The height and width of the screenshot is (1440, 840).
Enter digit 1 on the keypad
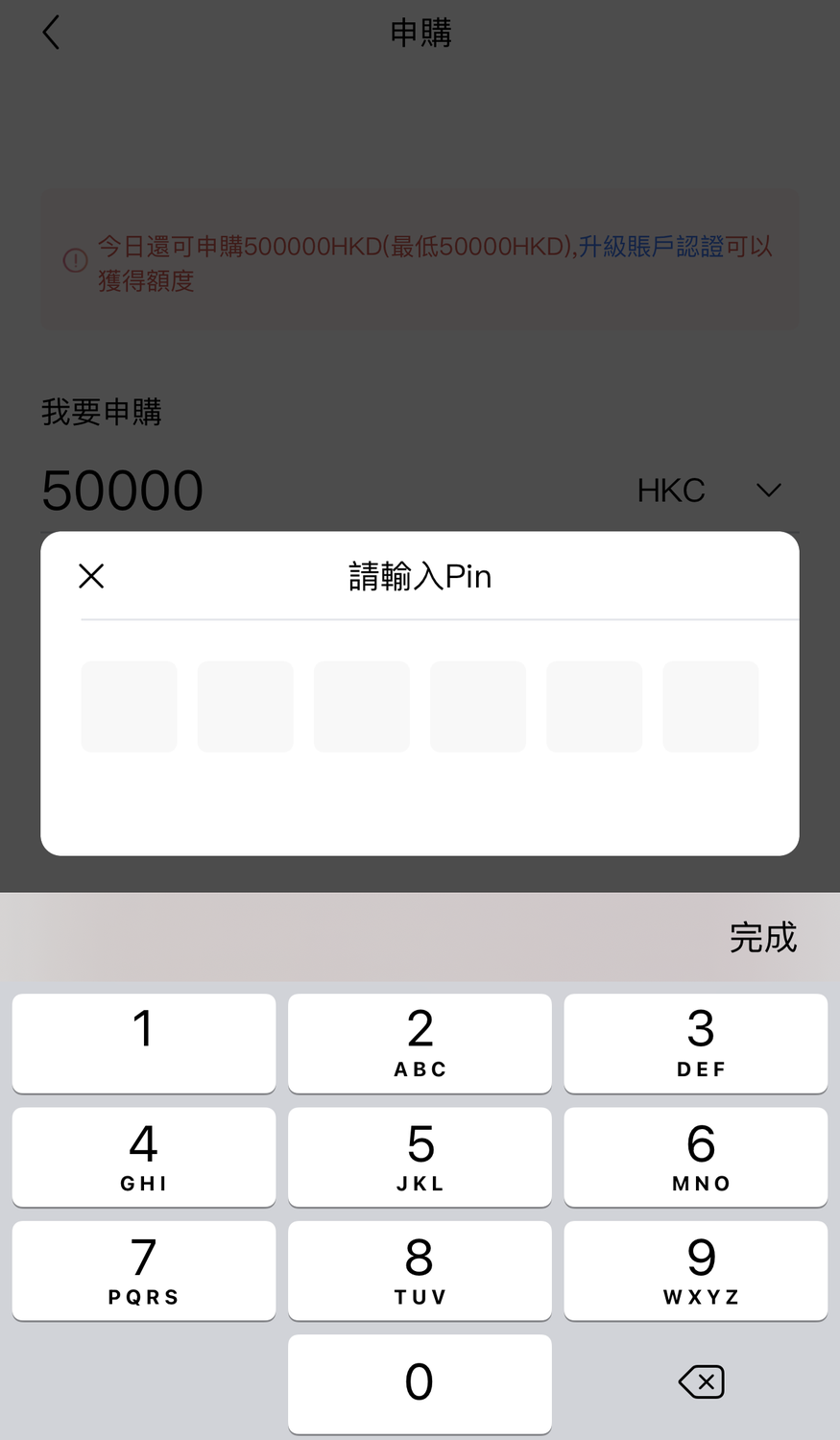point(144,1043)
